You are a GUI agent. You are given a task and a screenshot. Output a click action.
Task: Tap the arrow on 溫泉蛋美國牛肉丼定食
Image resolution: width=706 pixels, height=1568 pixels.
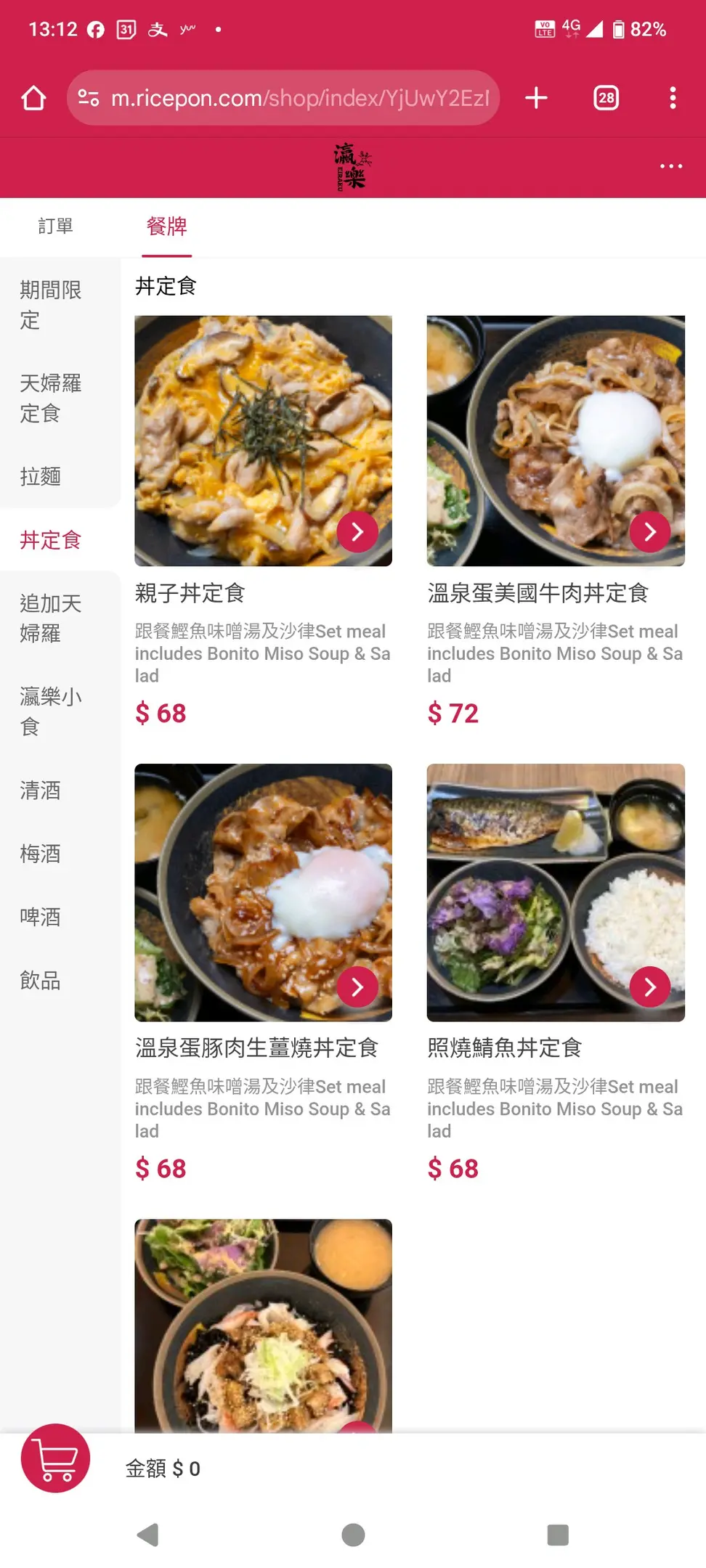[x=649, y=532]
